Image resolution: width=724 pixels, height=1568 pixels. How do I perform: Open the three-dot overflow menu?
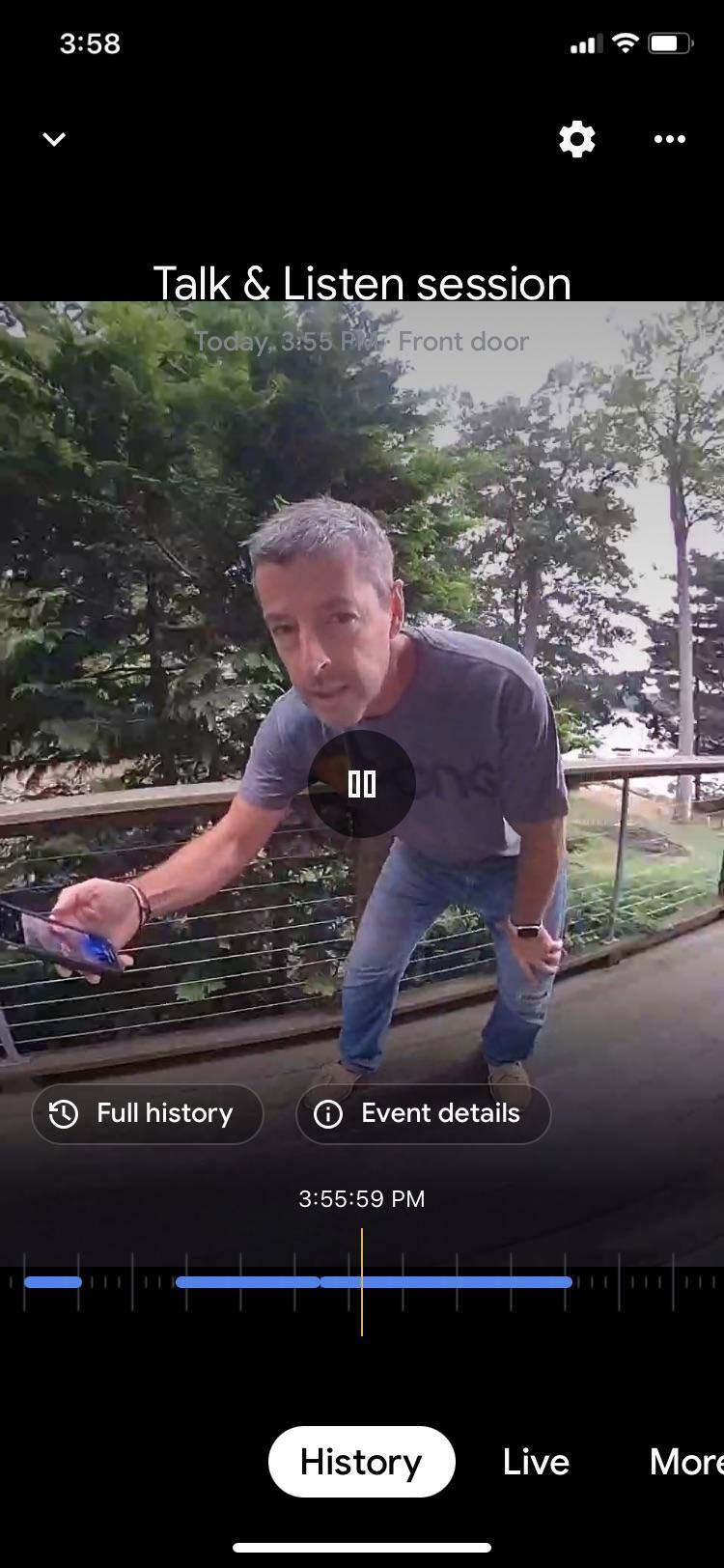pos(669,139)
